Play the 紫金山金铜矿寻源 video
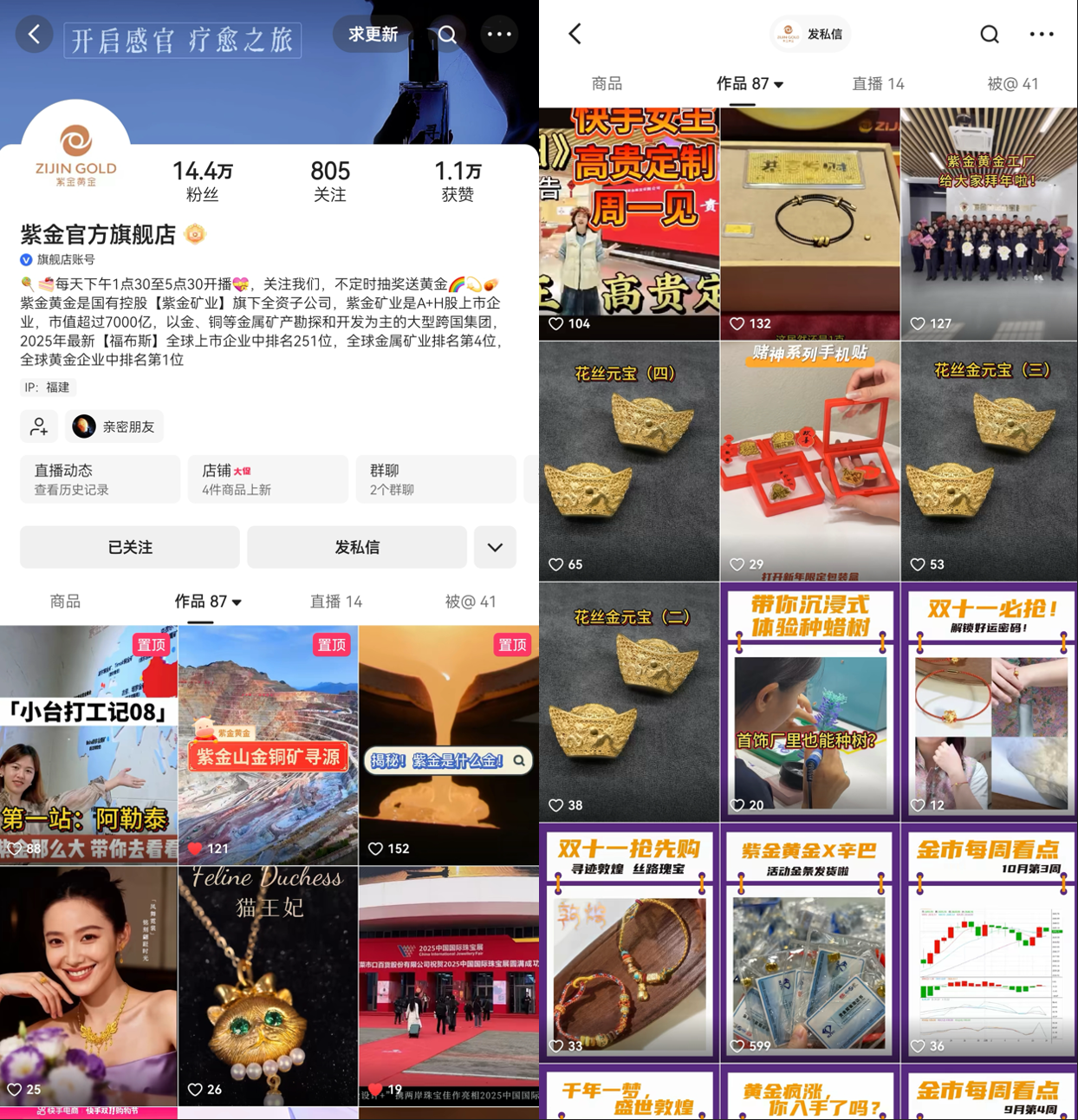 click(x=268, y=746)
